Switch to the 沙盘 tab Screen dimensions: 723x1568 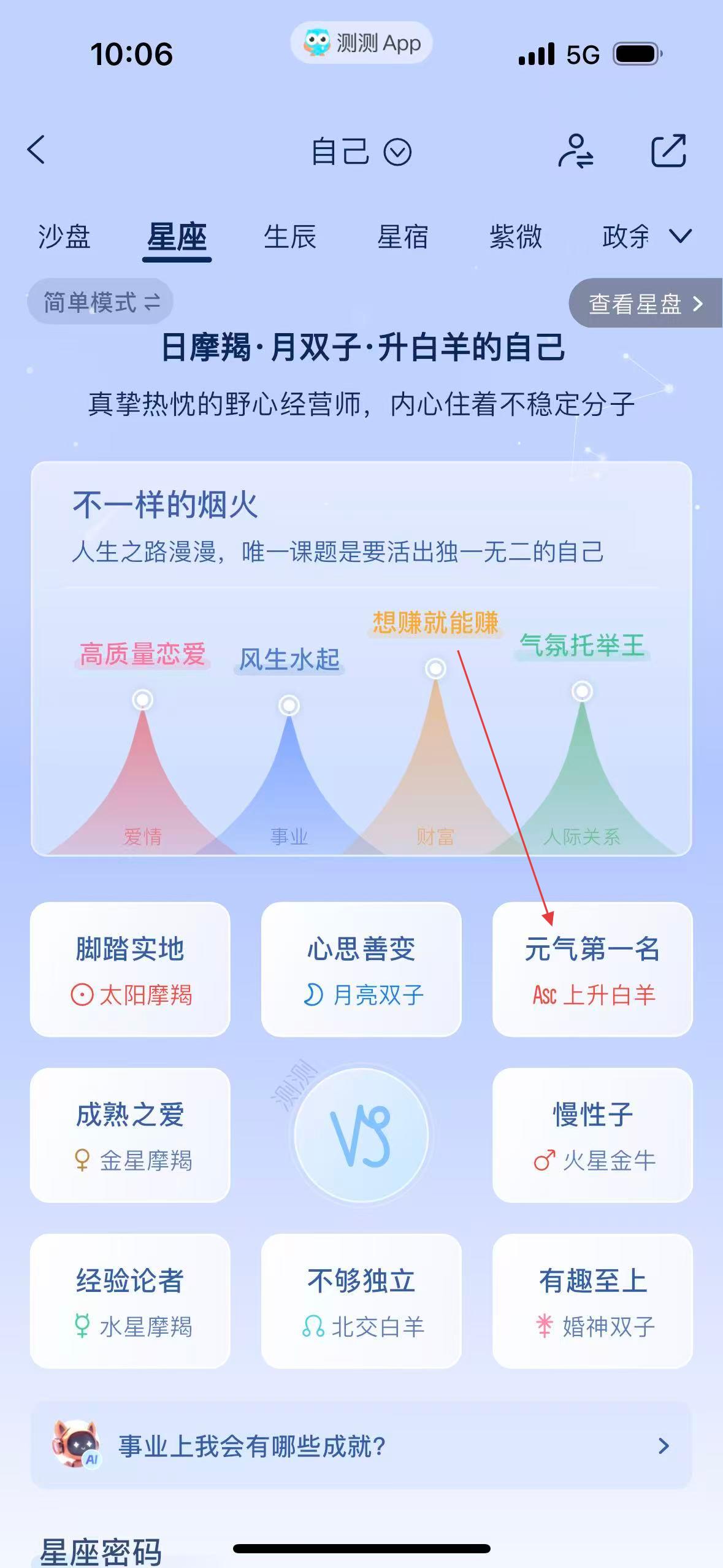pyautogui.click(x=64, y=237)
